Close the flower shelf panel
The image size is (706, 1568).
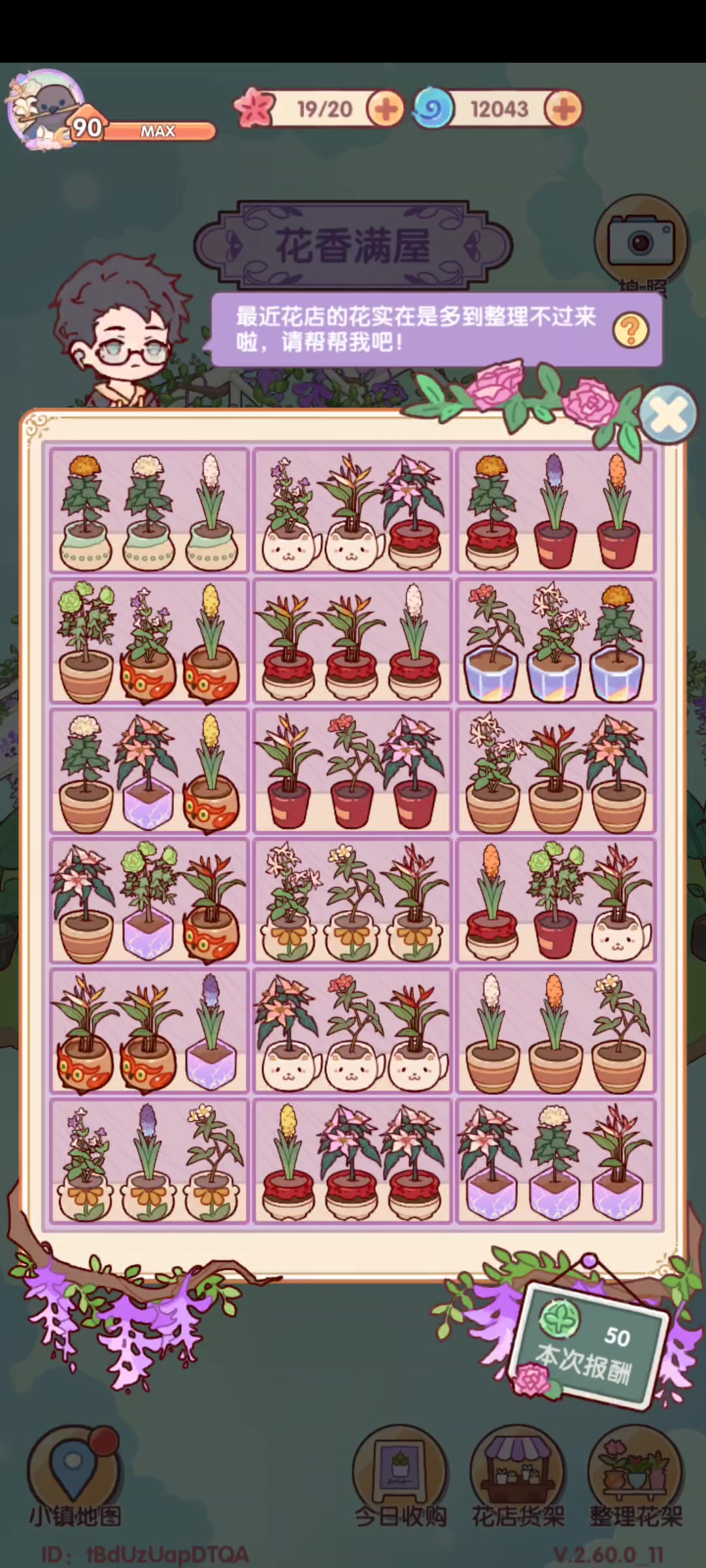668,414
